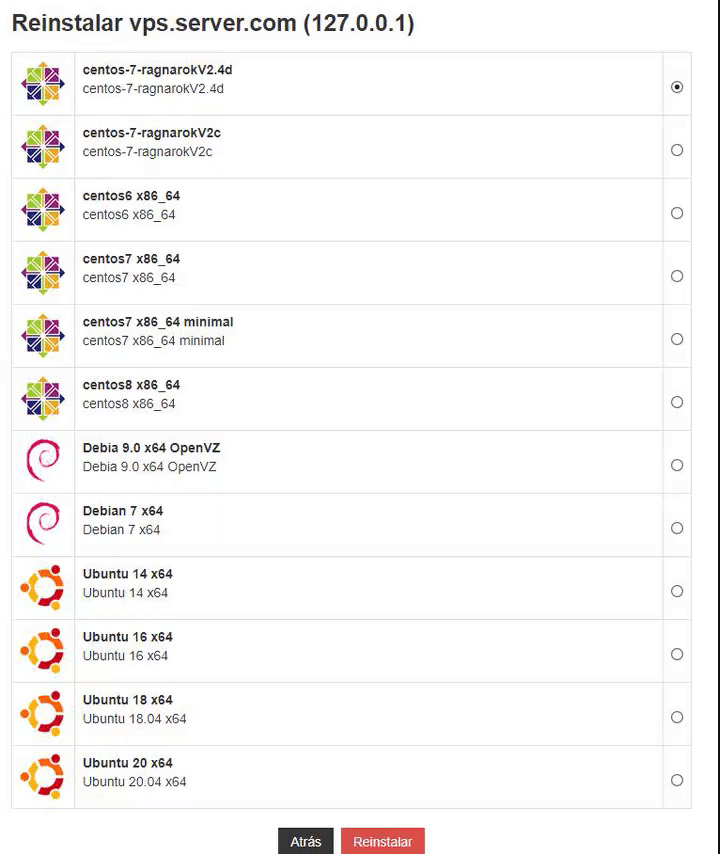
Task: Select the centos-7-ragnarokV2.4d radio button
Action: (x=677, y=87)
